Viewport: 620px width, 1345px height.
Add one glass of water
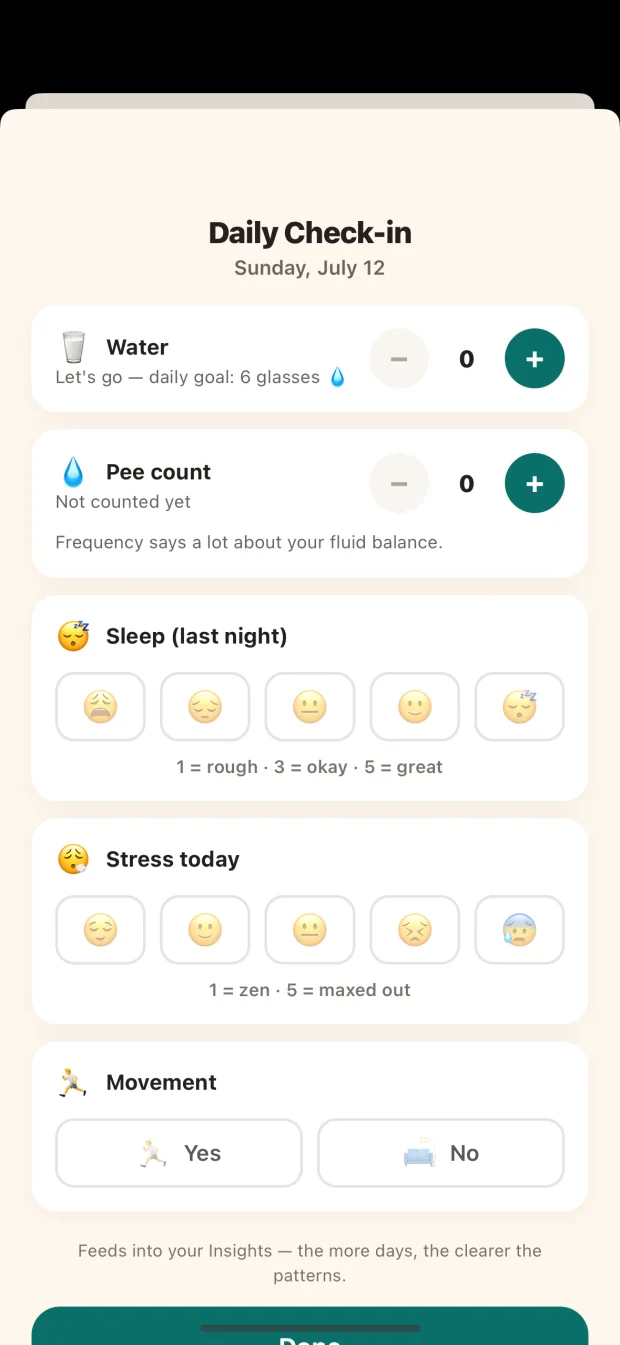click(x=534, y=359)
